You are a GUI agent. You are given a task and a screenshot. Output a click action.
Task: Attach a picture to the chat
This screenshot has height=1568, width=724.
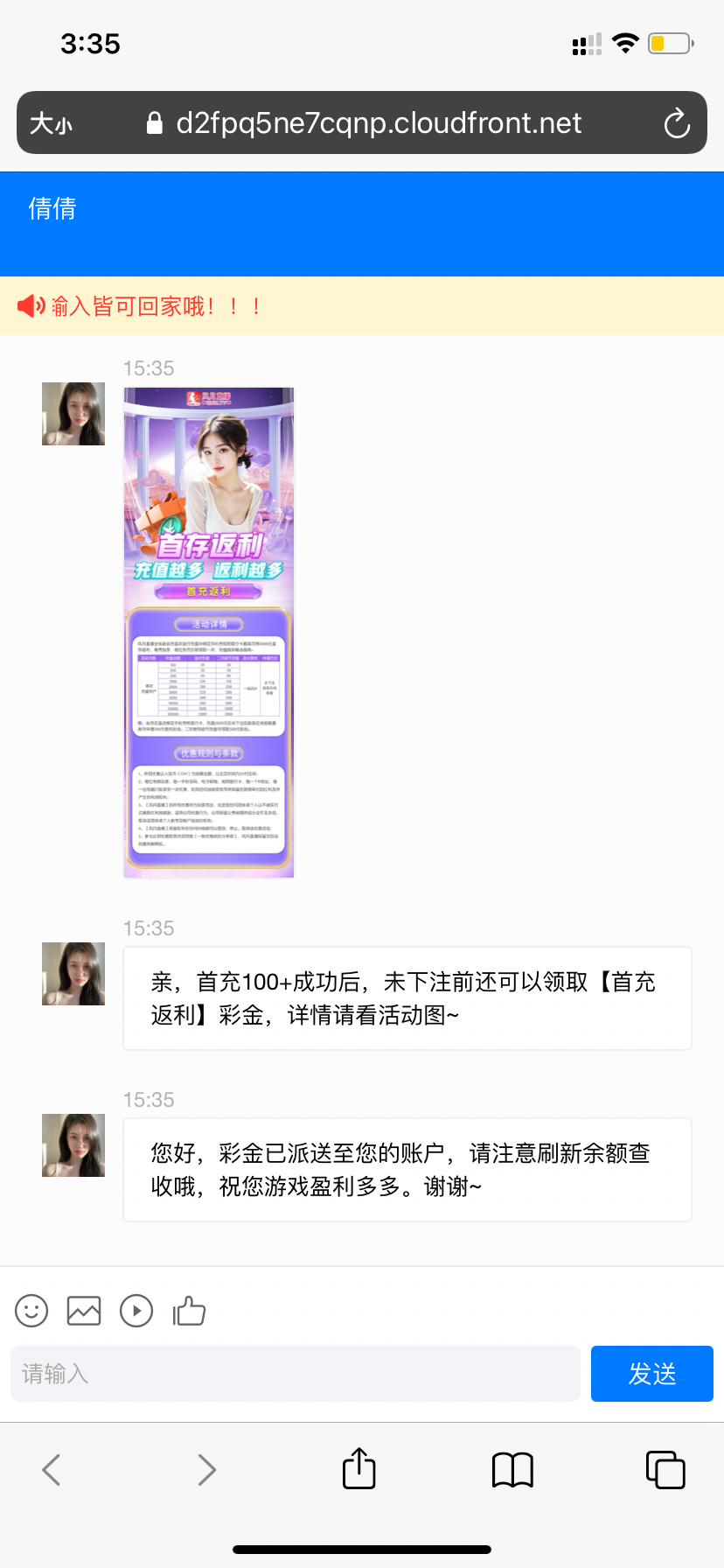84,1311
